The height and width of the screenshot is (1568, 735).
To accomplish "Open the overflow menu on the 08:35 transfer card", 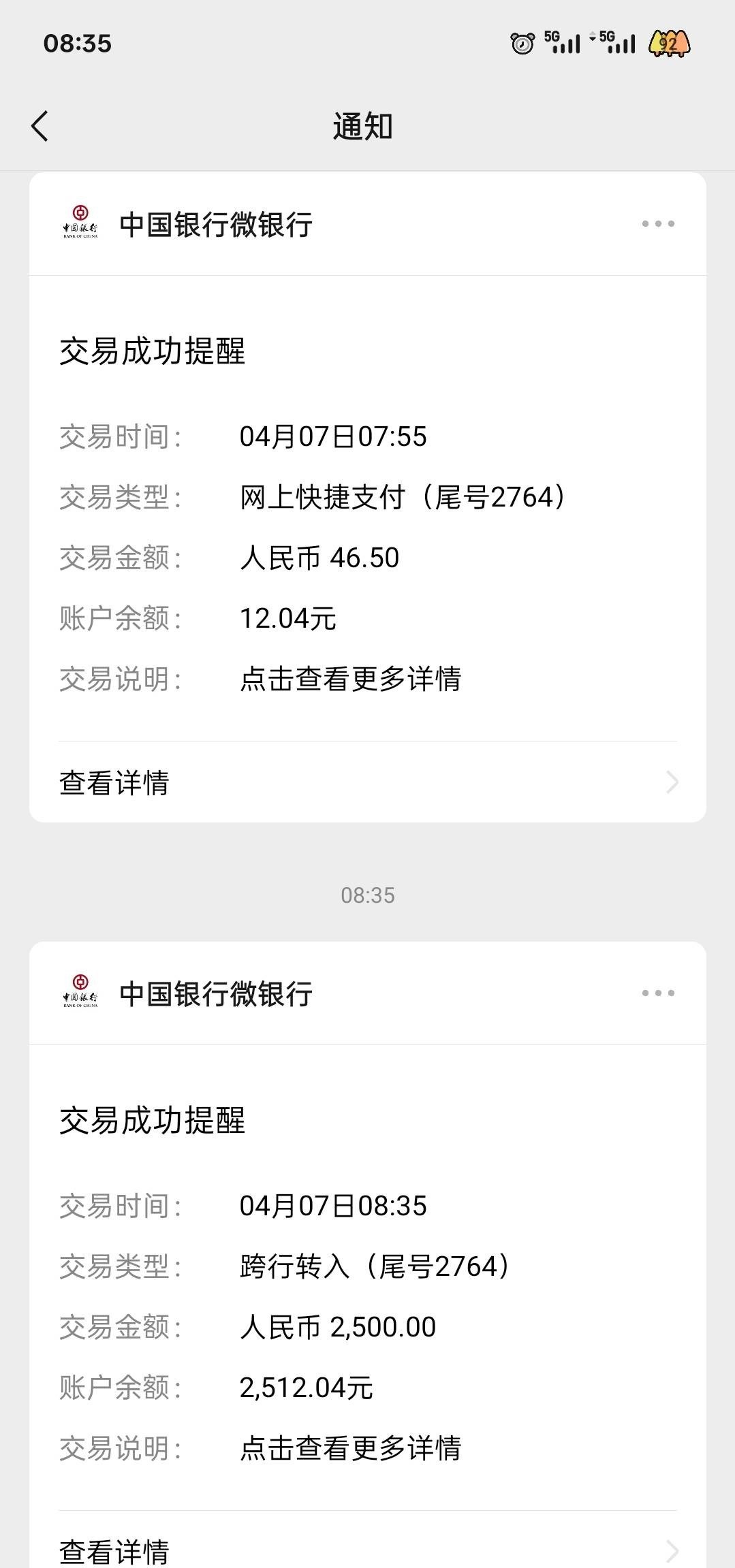I will coord(658,993).
